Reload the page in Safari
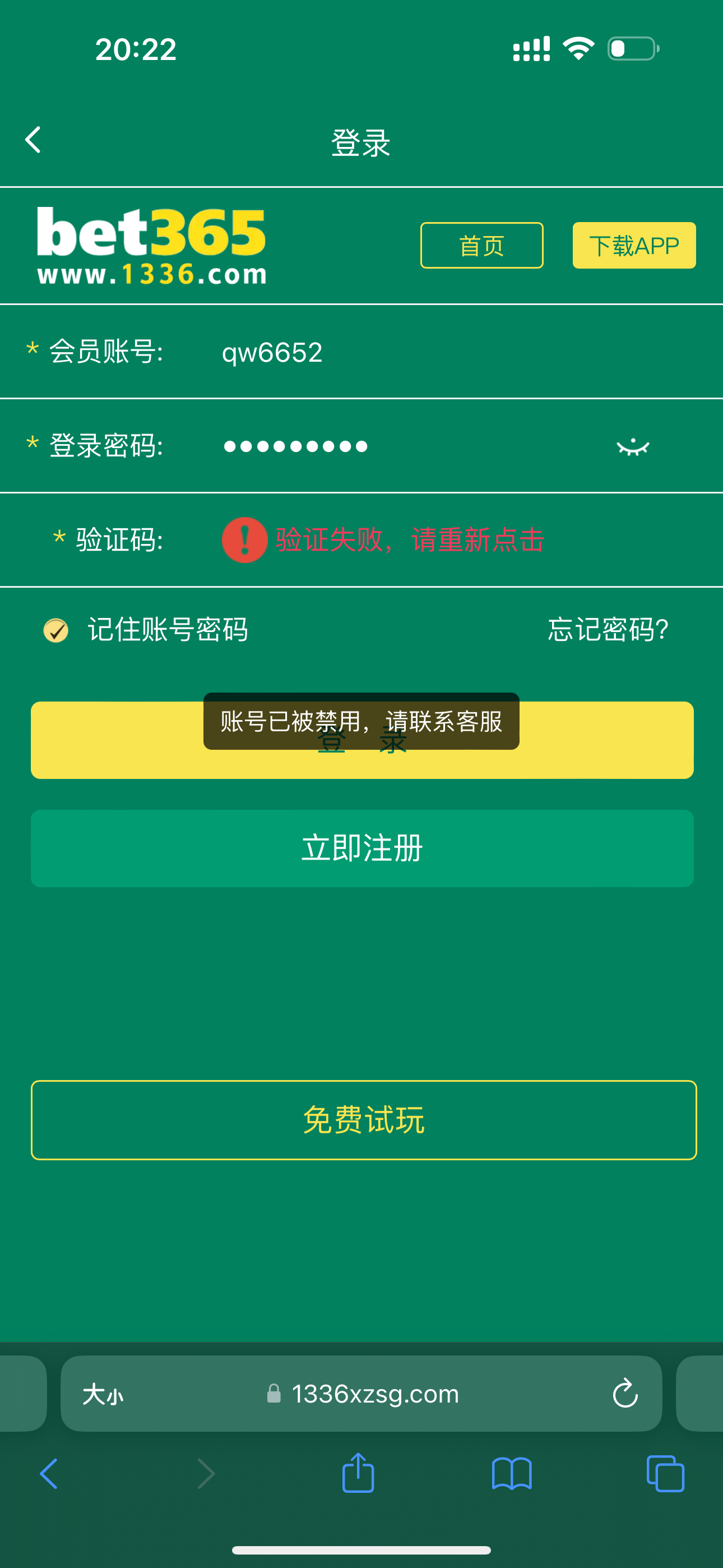 pyautogui.click(x=624, y=1394)
